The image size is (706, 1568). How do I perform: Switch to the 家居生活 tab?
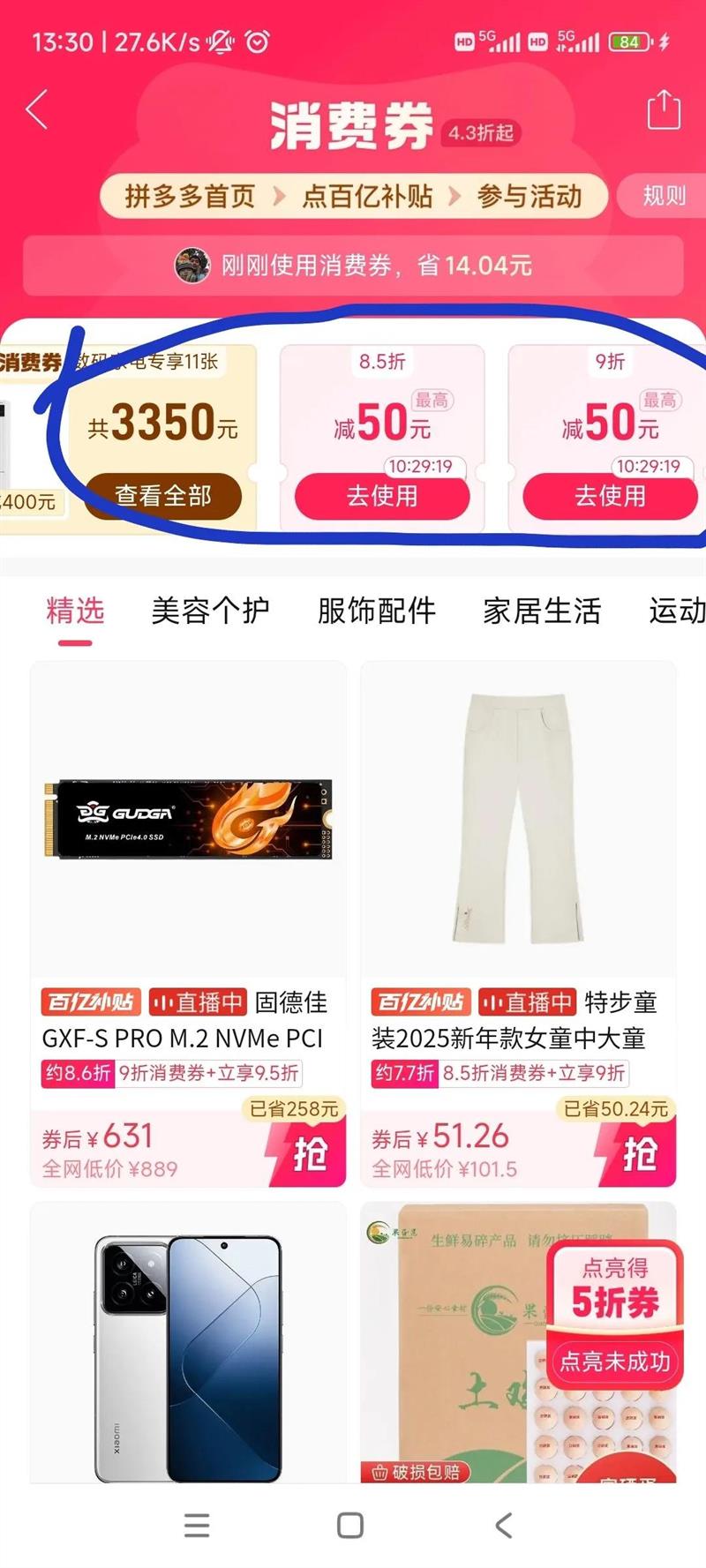tap(542, 611)
